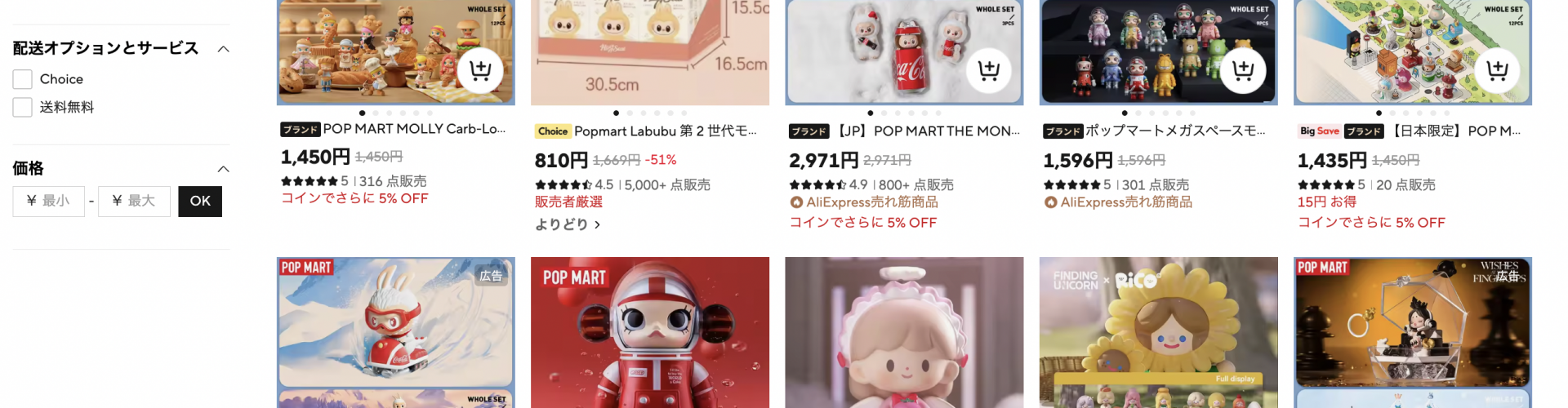Add the 日本限定 POP MART set to cart
This screenshot has height=408, width=1568.
pyautogui.click(x=1497, y=71)
